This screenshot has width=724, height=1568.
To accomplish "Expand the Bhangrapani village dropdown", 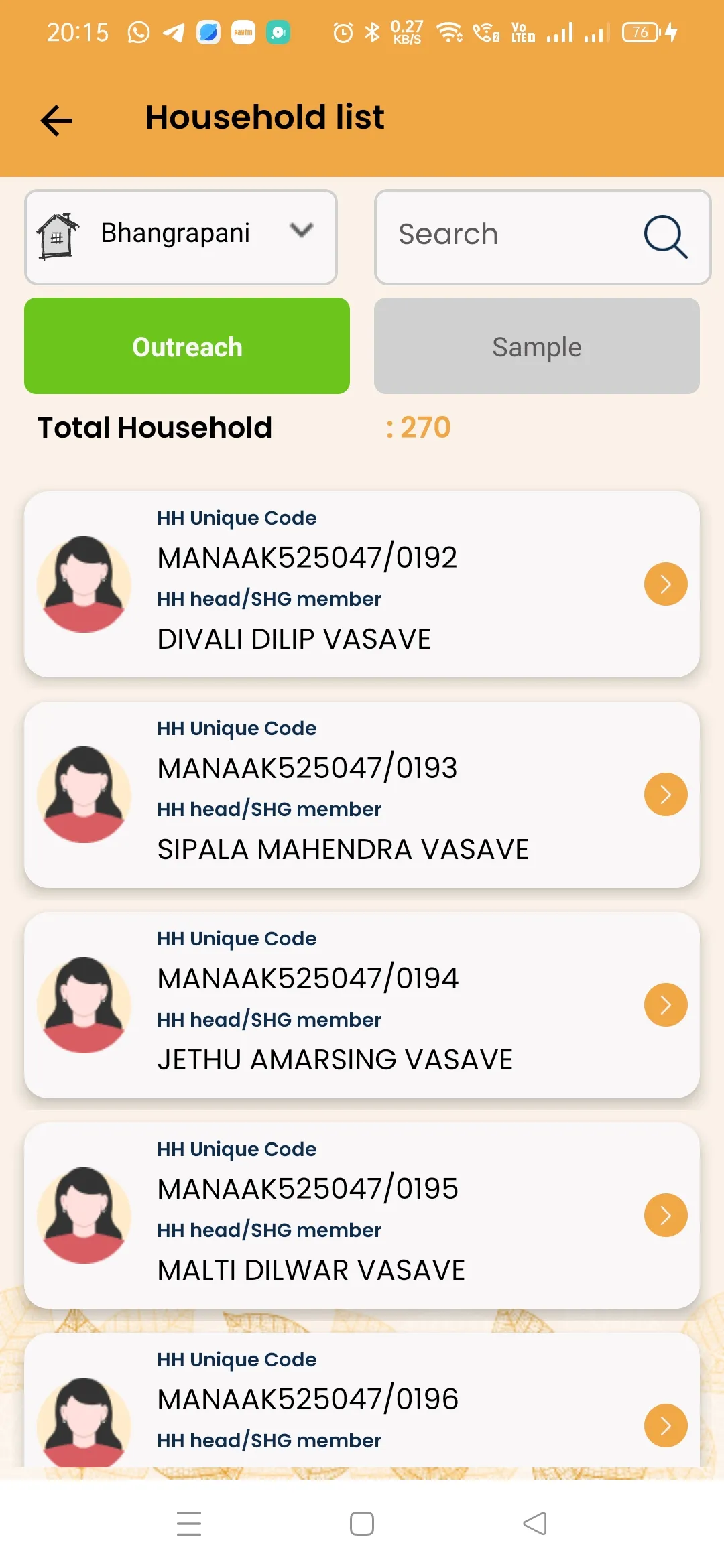I will (300, 232).
